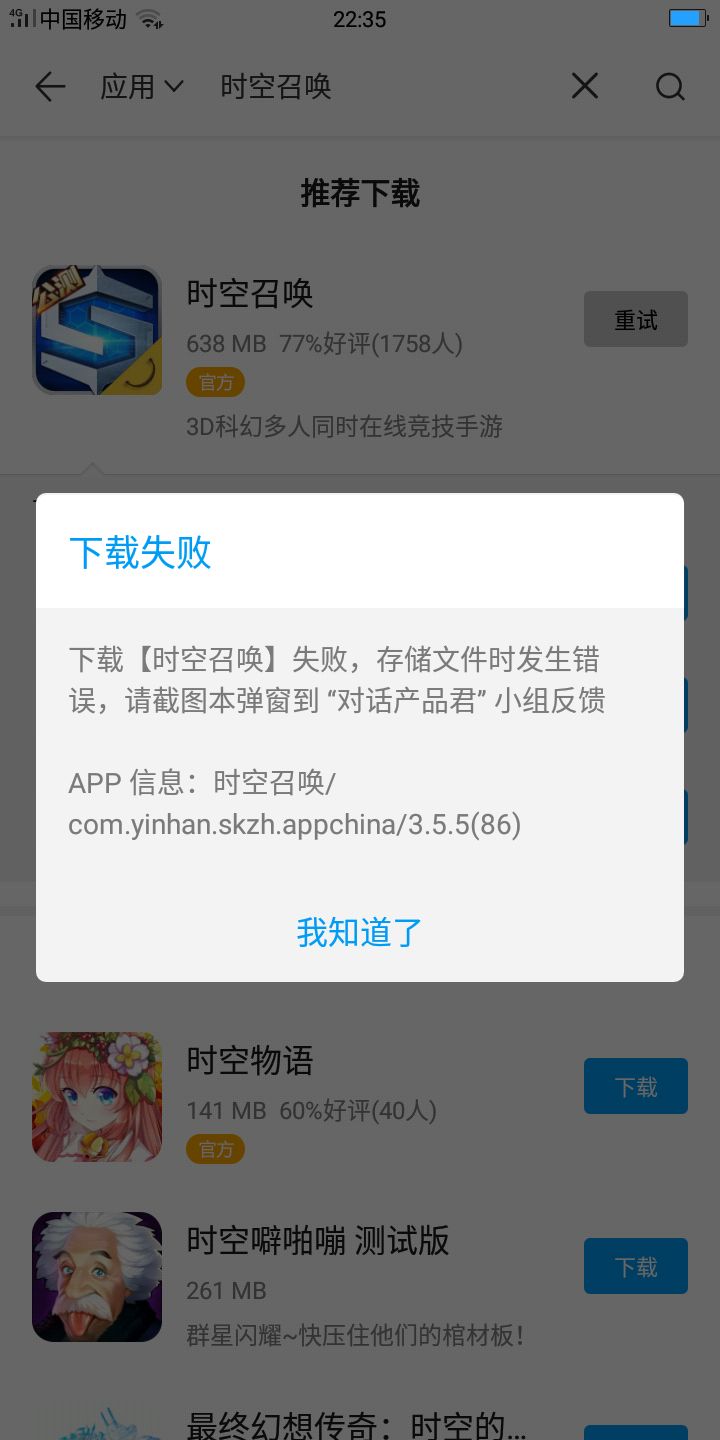
Task: Go back using the arrow icon
Action: click(x=49, y=87)
